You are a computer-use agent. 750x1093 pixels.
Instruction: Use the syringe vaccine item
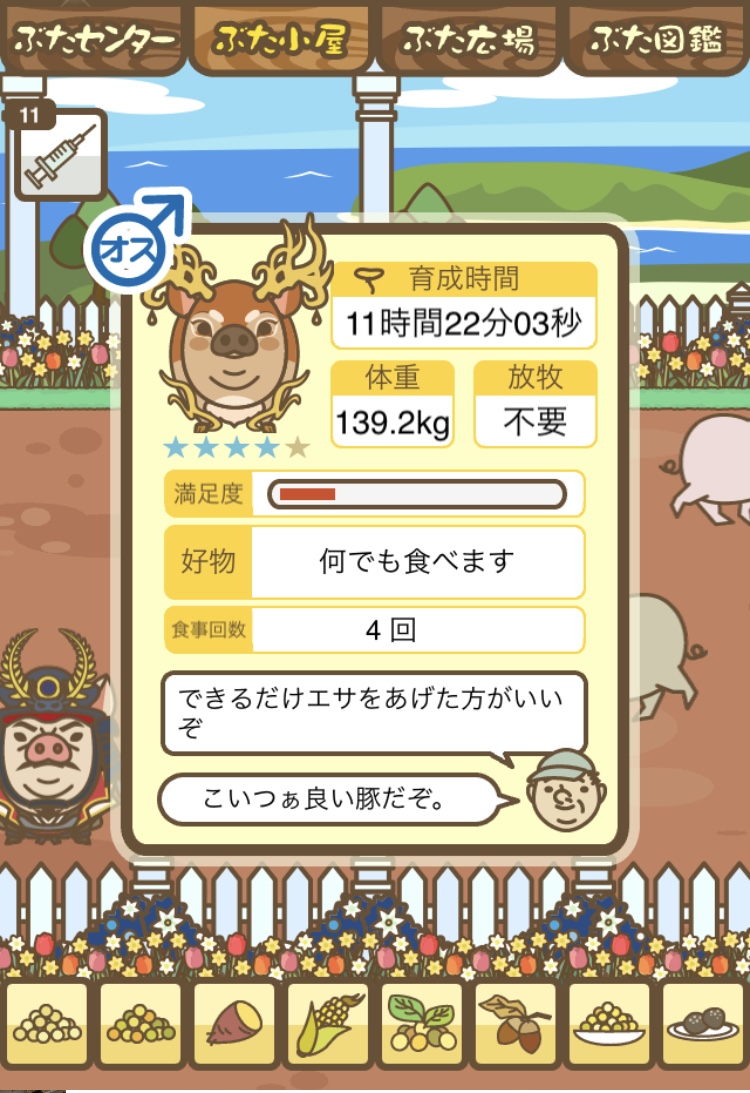[61, 156]
